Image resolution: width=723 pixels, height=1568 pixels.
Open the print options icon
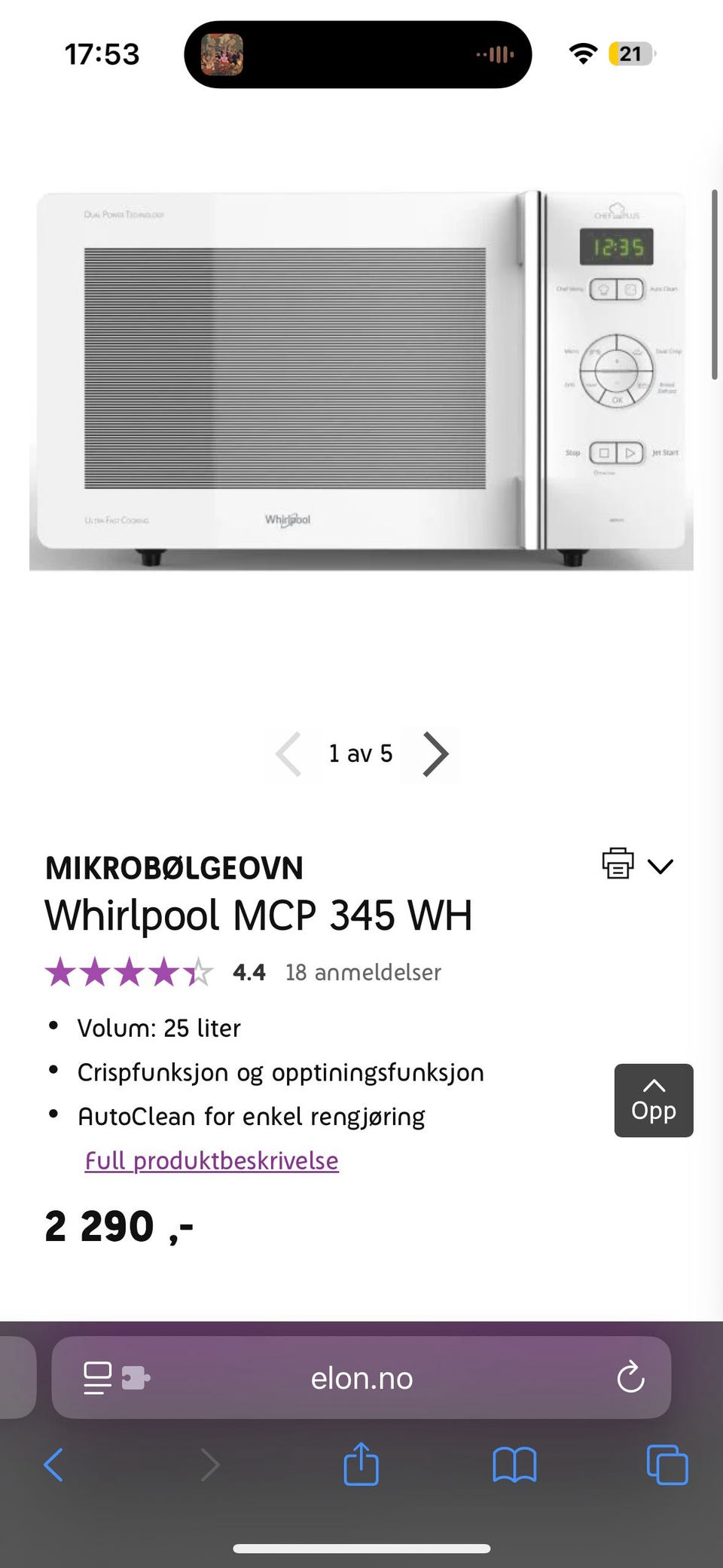[618, 863]
